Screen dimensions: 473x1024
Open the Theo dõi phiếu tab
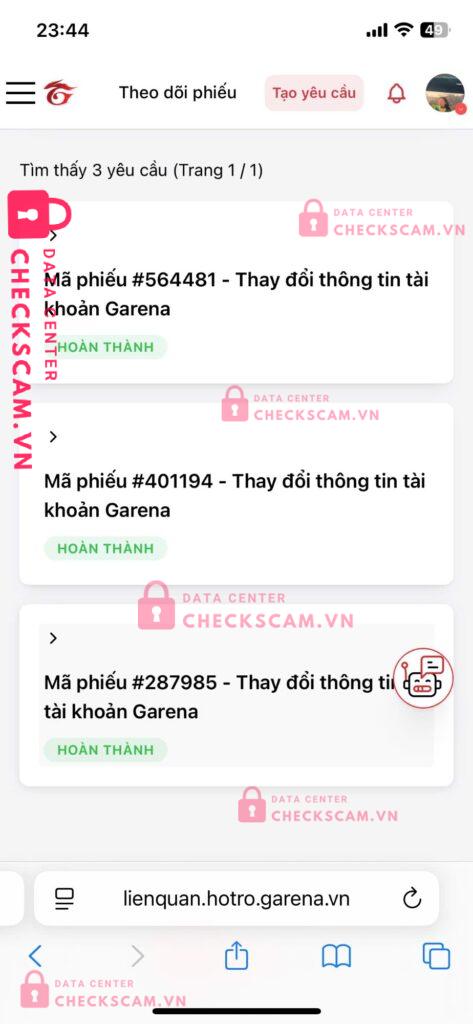178,93
